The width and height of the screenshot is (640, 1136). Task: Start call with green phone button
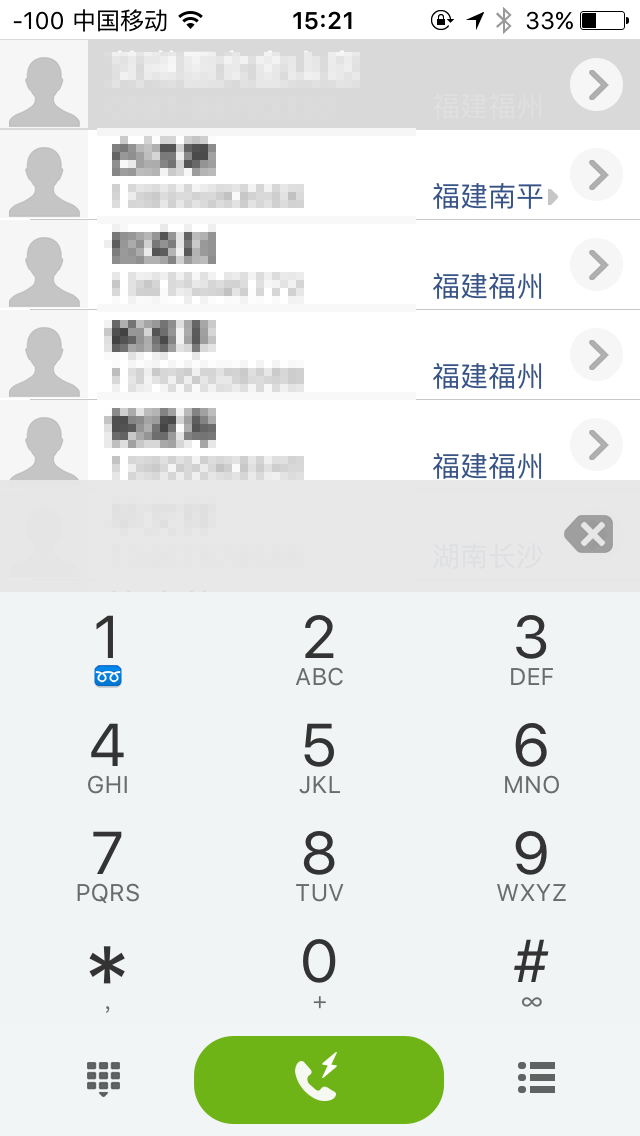(x=319, y=1079)
